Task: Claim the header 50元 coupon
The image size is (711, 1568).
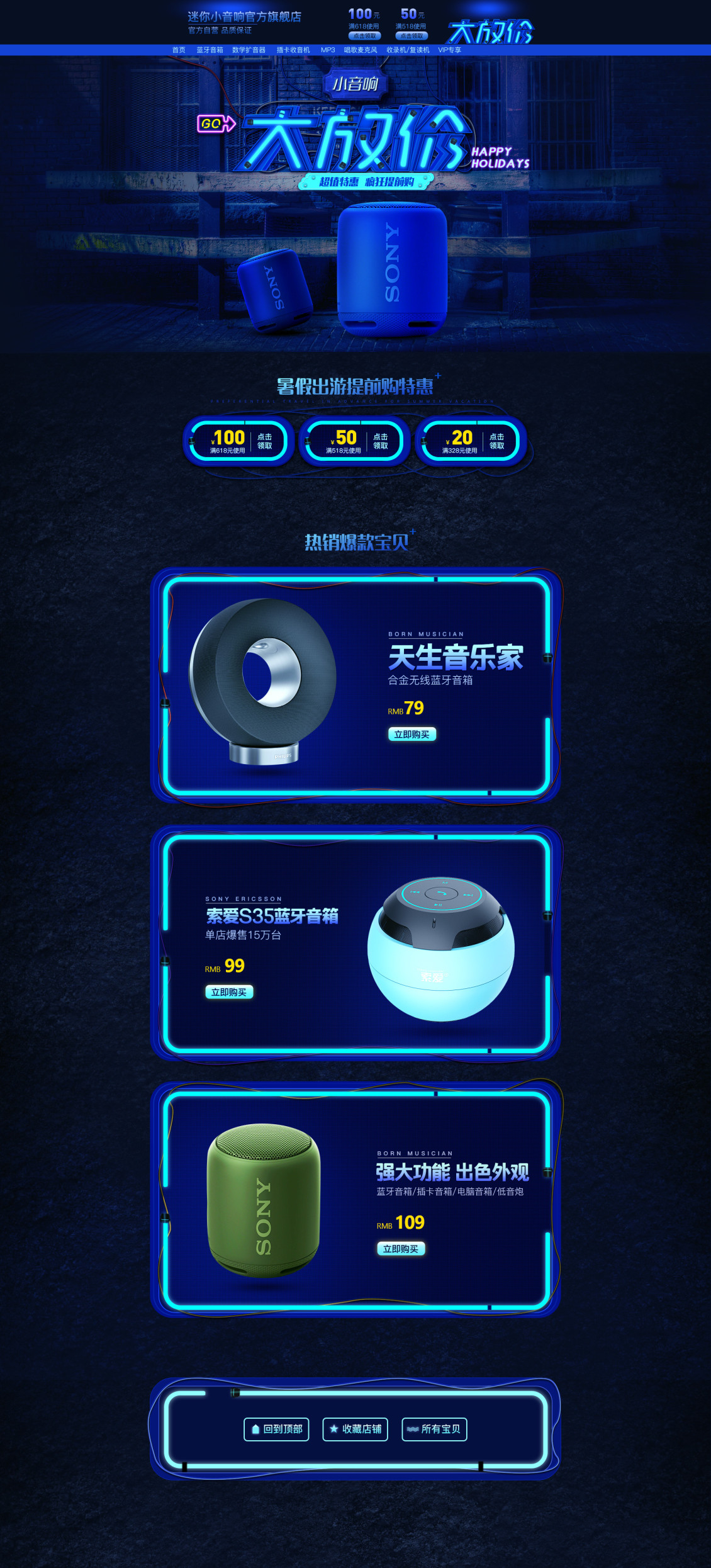Action: click(411, 36)
